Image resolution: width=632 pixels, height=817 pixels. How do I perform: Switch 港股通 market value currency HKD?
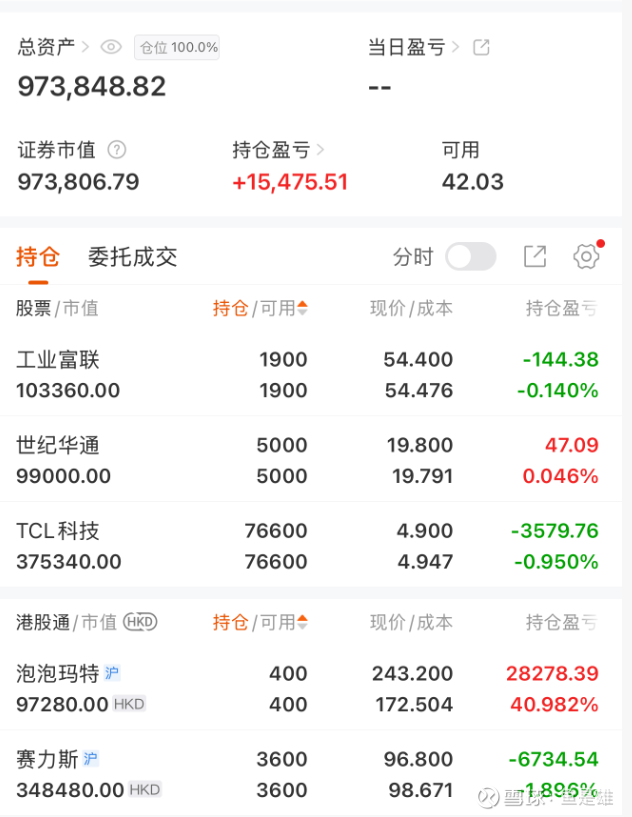[x=140, y=622]
